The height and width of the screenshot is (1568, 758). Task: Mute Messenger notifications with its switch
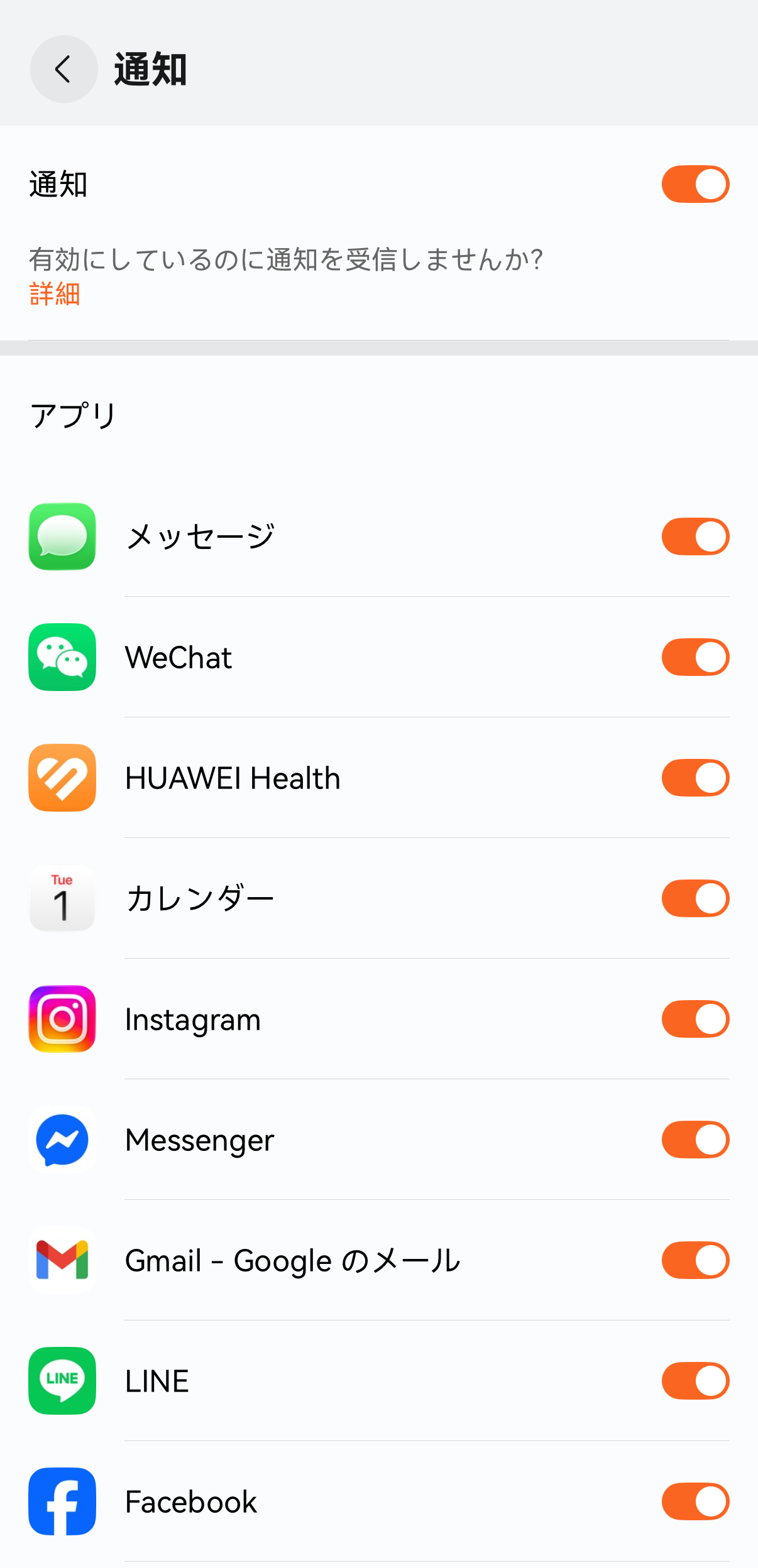tap(695, 1140)
